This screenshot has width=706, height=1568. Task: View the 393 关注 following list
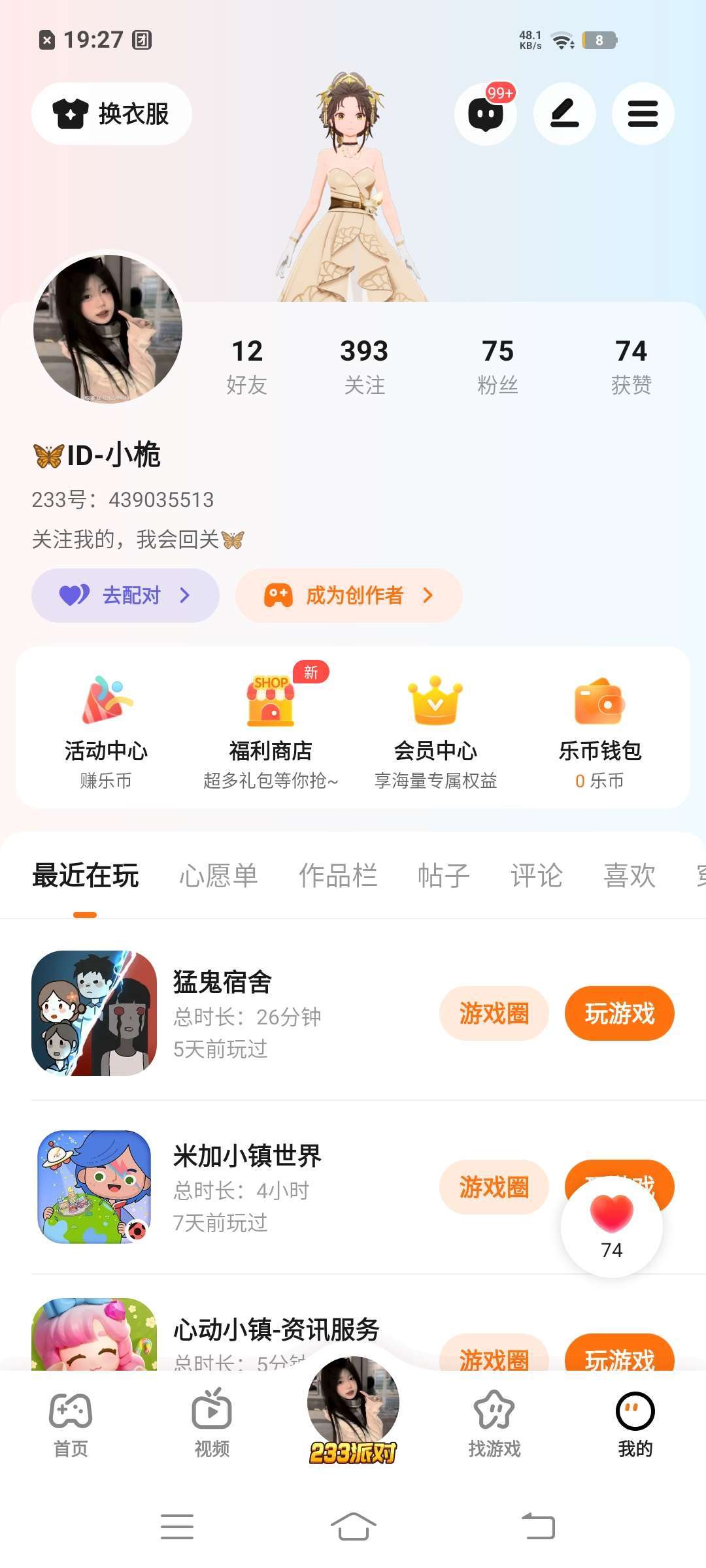coord(364,366)
